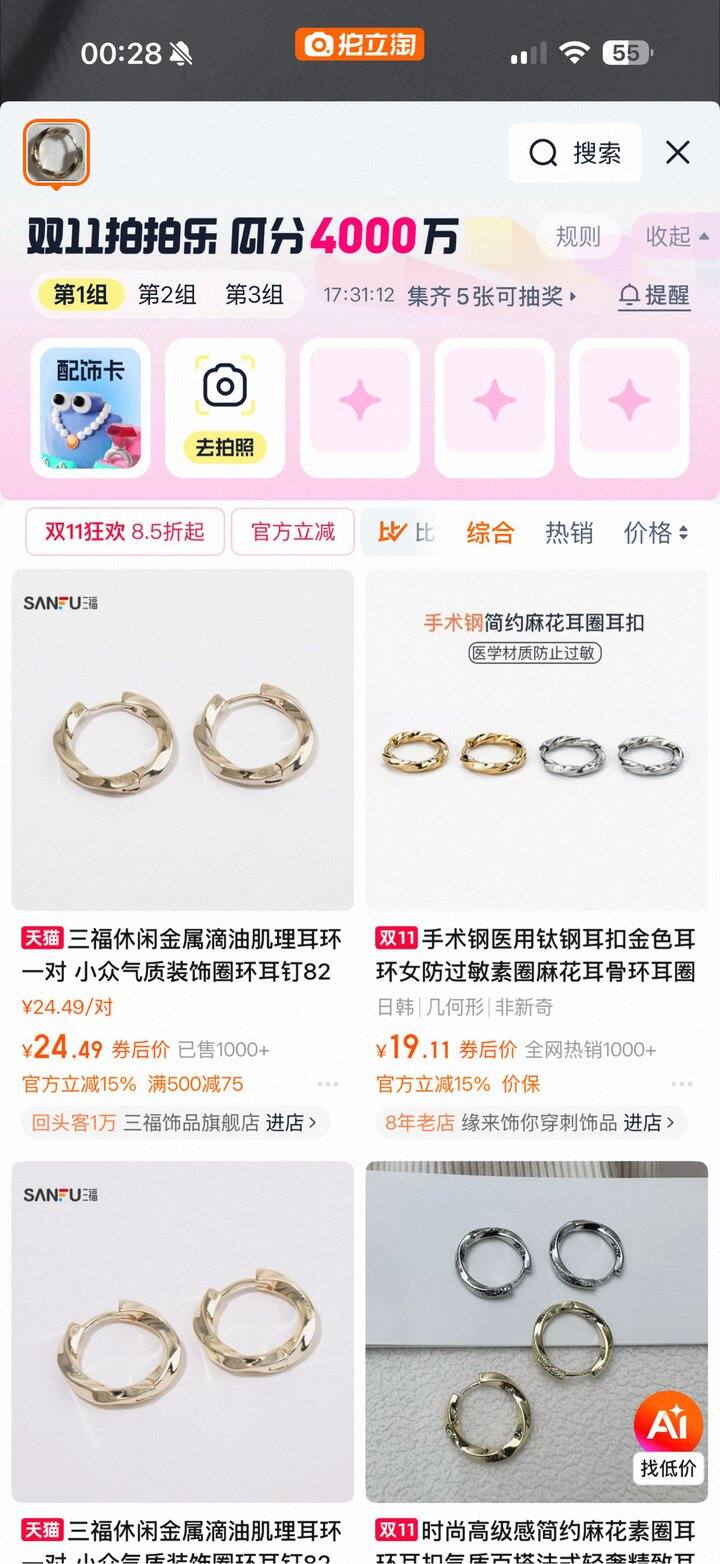Open the 三福休闲金属滴油肌理耳环 product priced ¥24.49

pyautogui.click(x=182, y=740)
